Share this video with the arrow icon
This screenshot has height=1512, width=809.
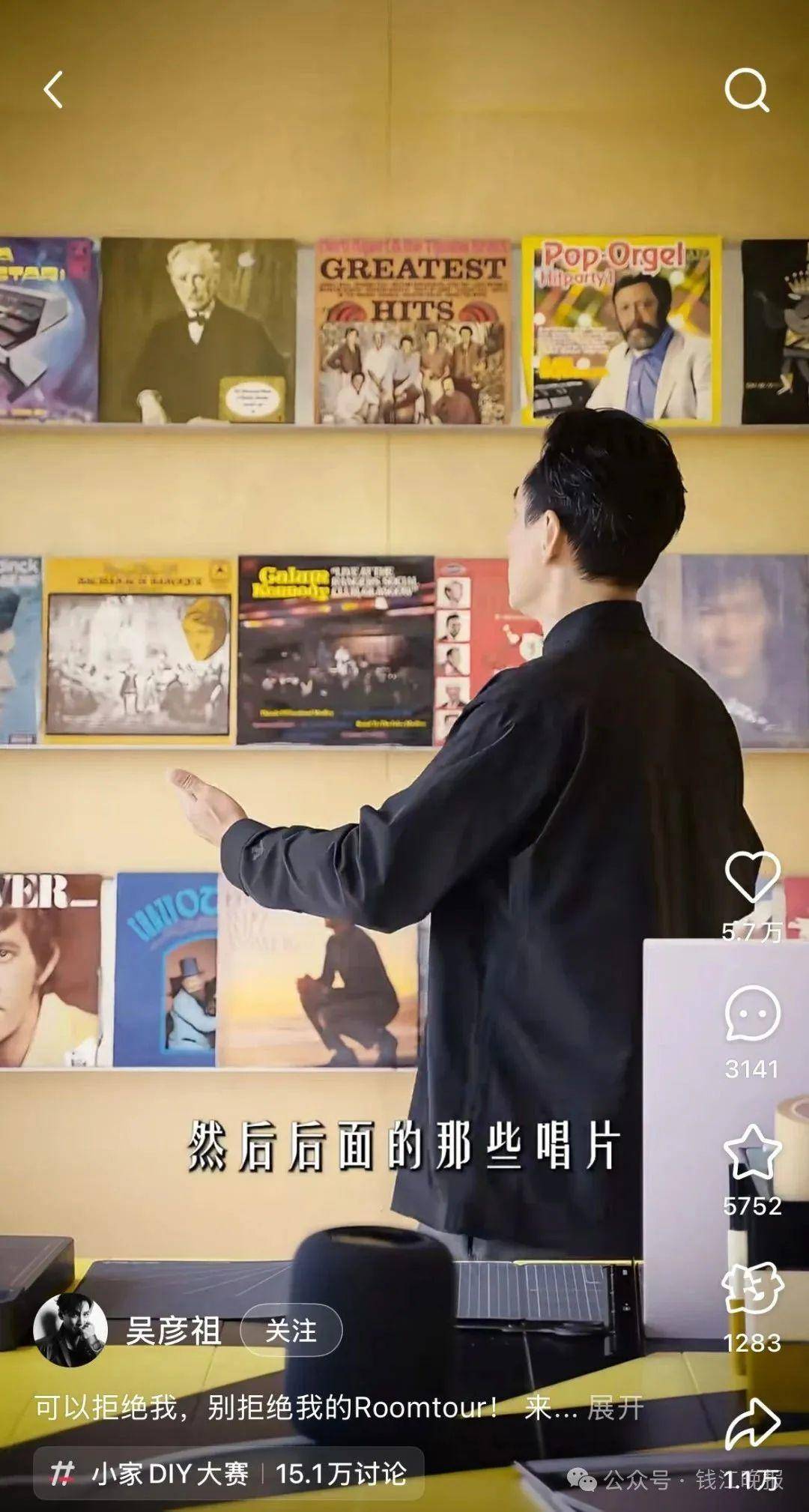(752, 1424)
